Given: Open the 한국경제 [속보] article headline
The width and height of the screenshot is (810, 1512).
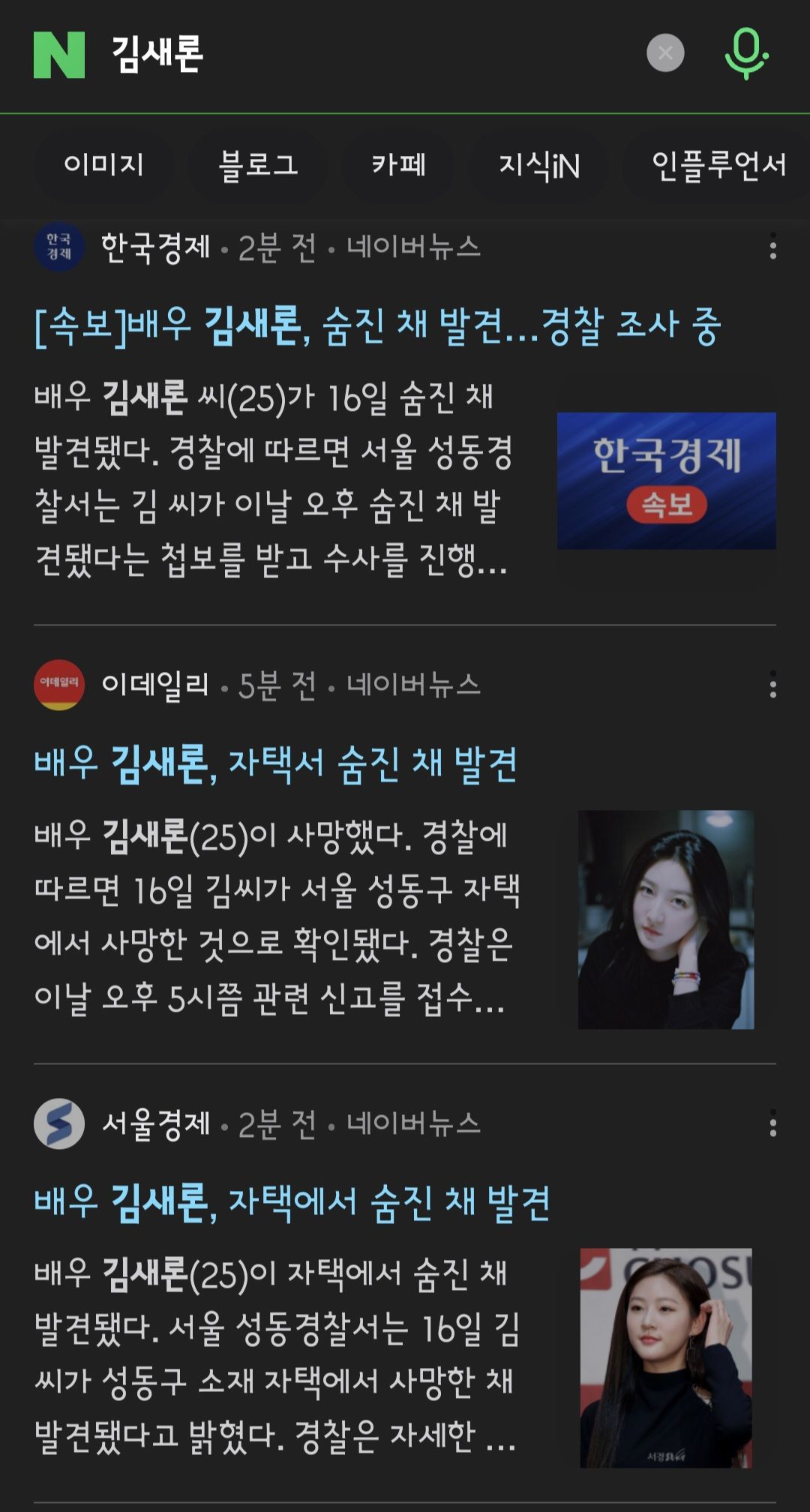Looking at the screenshot, I should pos(377,326).
